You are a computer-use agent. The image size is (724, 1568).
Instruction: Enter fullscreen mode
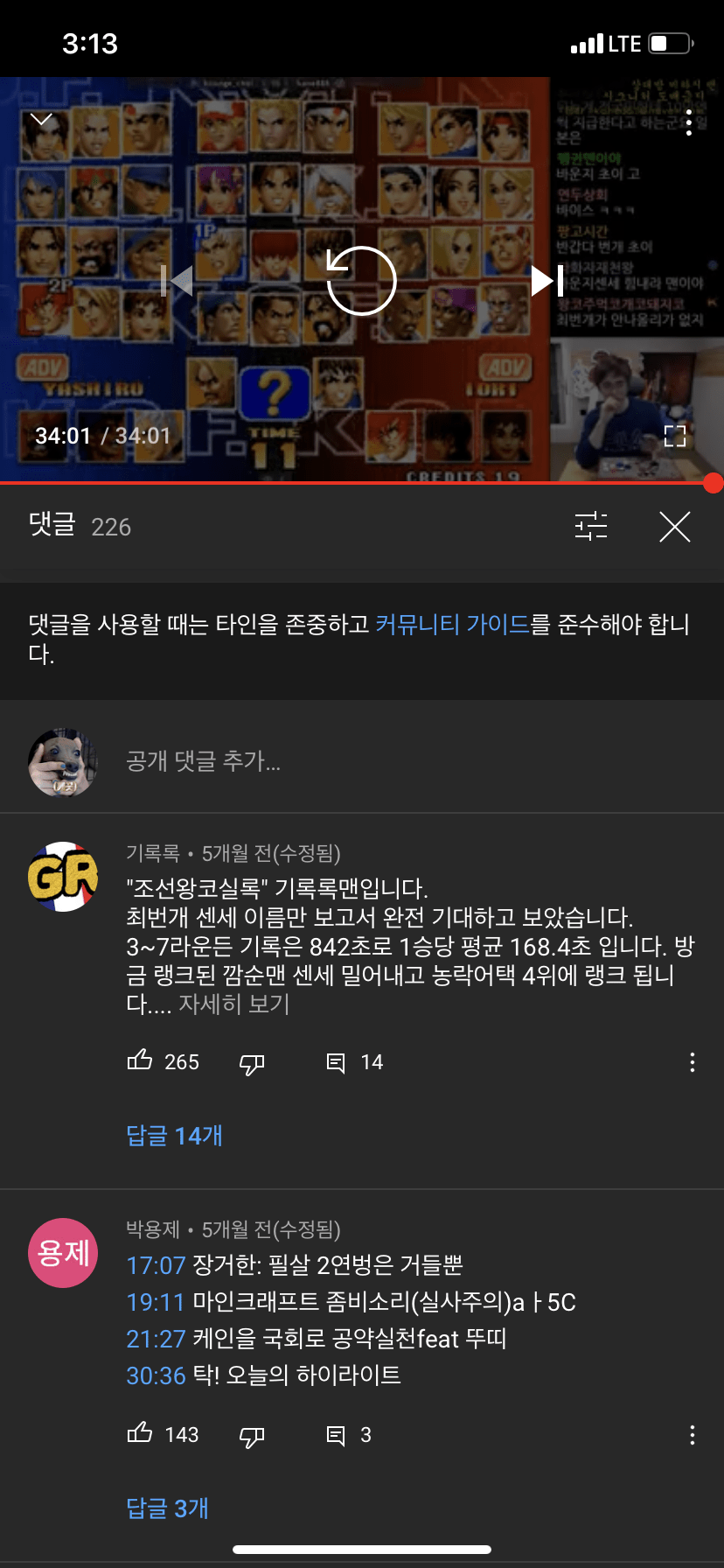pyautogui.click(x=675, y=436)
